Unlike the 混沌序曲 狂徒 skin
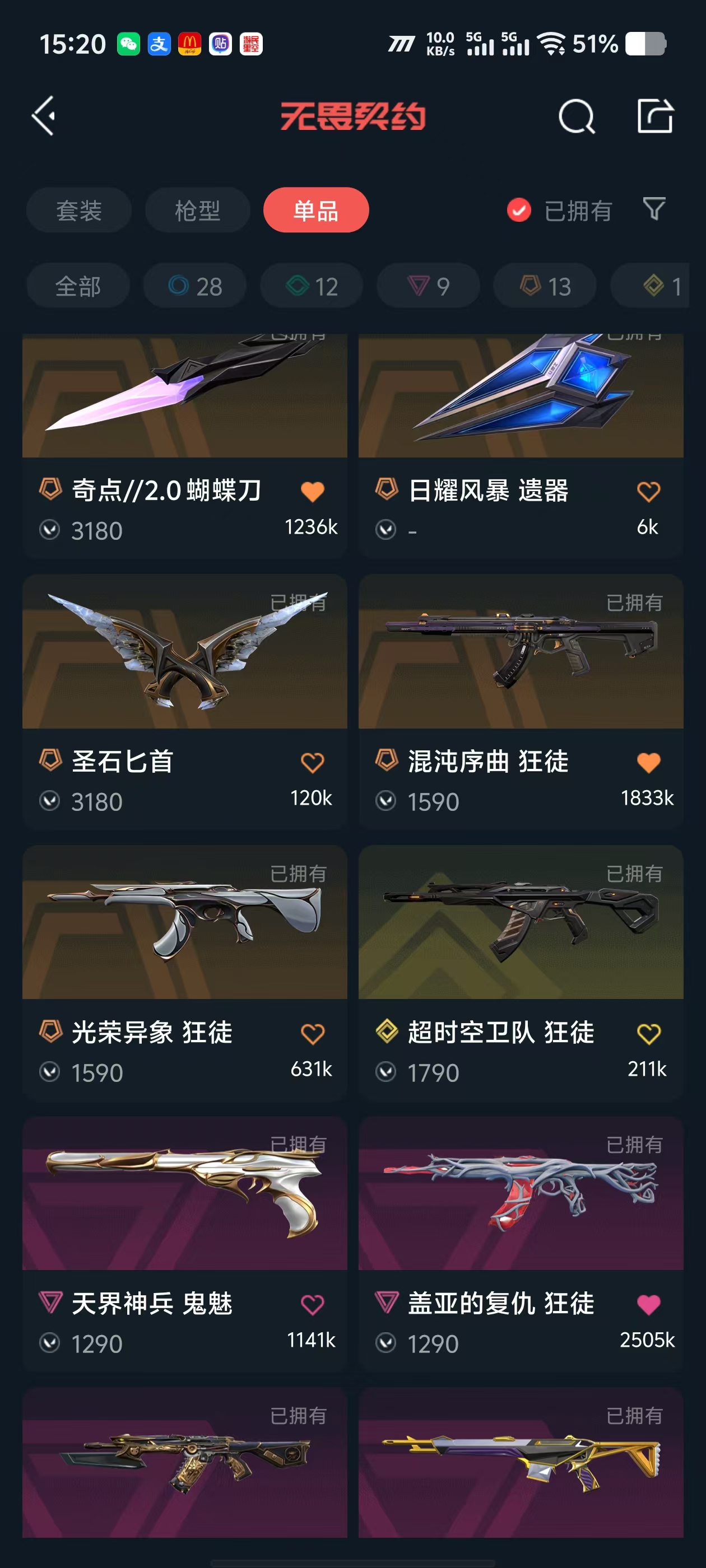This screenshot has width=706, height=1568. pyautogui.click(x=648, y=762)
